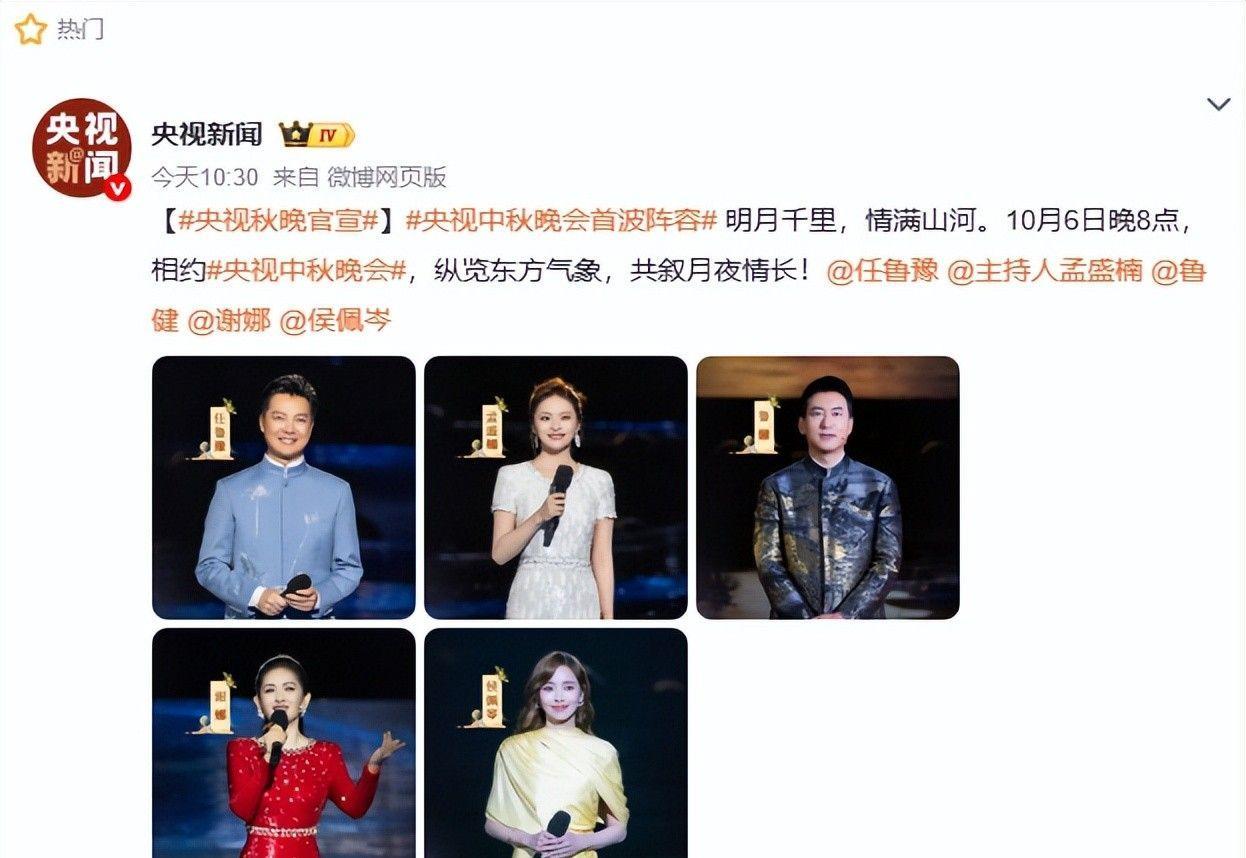Open 央视新闻 profile avatar
The height and width of the screenshot is (858, 1246).
pyautogui.click(x=82, y=148)
